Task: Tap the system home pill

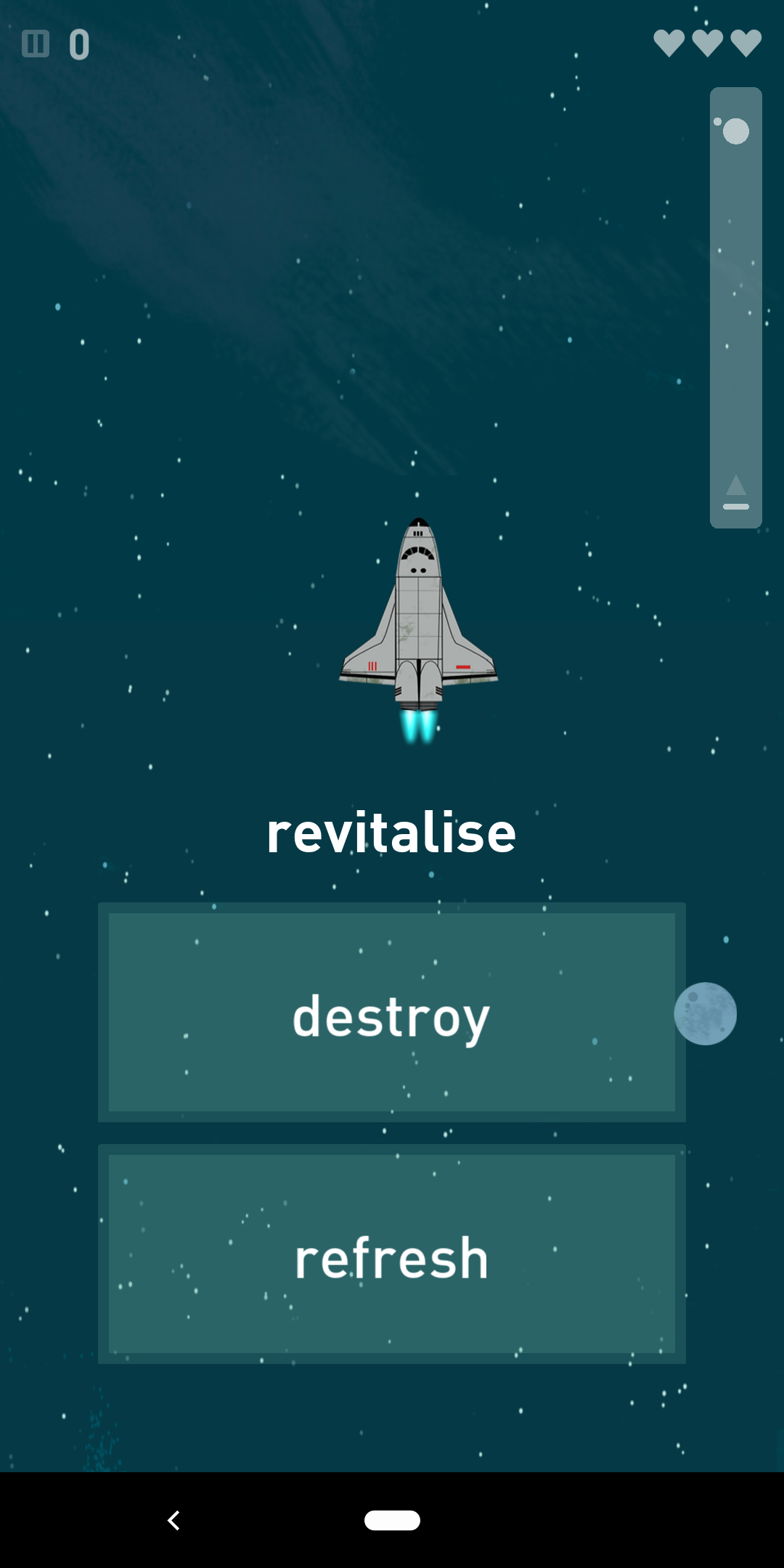Action: pos(392,1520)
